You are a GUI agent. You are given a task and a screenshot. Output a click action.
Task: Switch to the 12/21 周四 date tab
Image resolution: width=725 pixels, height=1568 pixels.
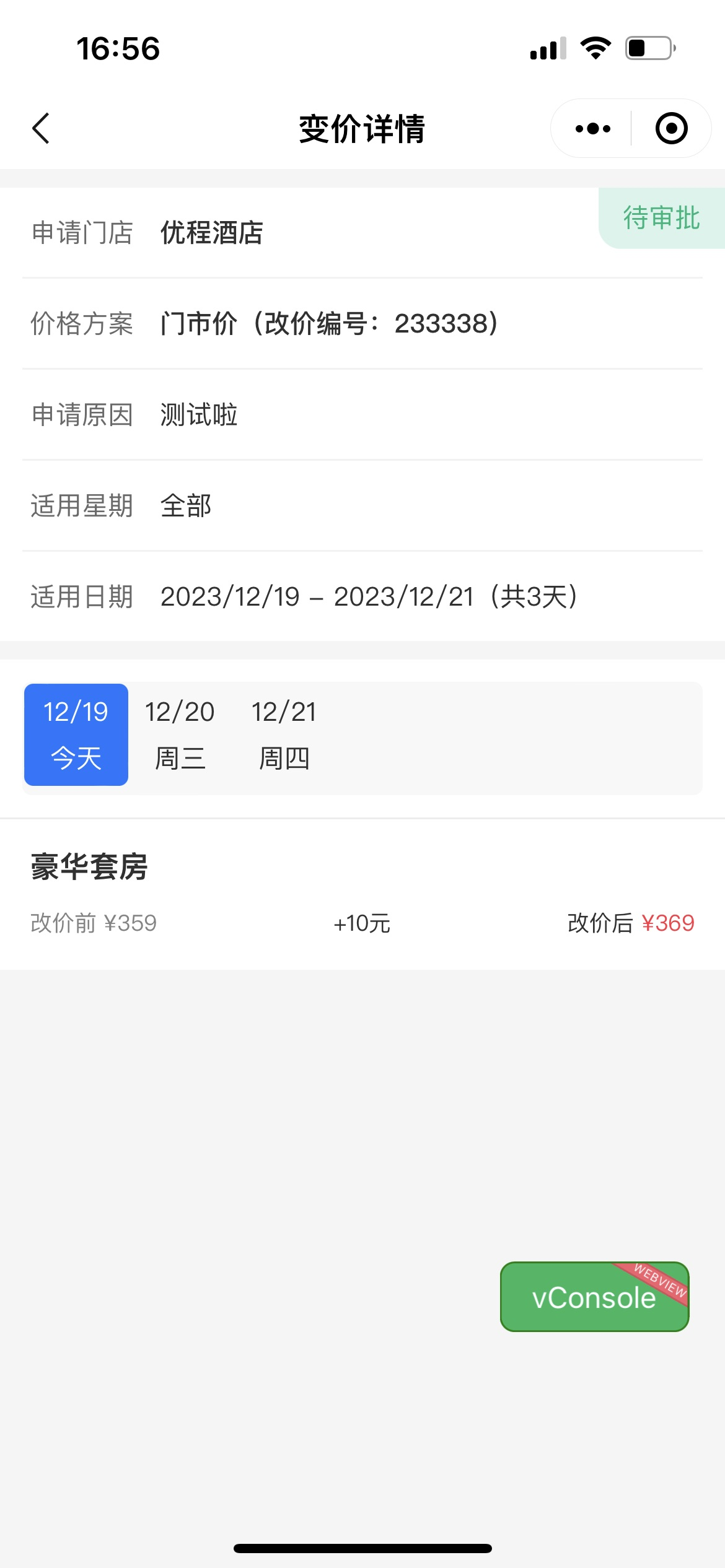[x=284, y=734]
